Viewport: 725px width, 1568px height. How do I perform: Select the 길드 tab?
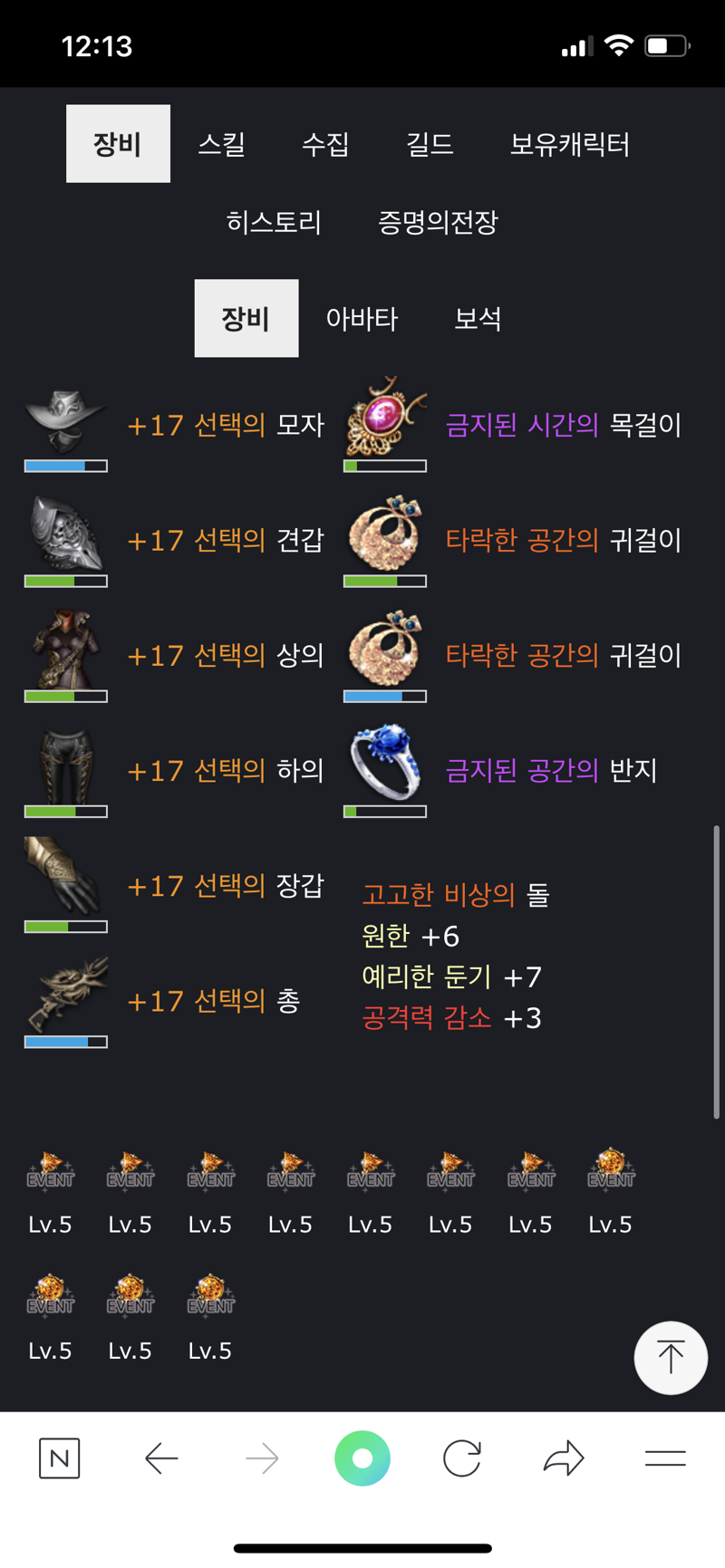[430, 144]
